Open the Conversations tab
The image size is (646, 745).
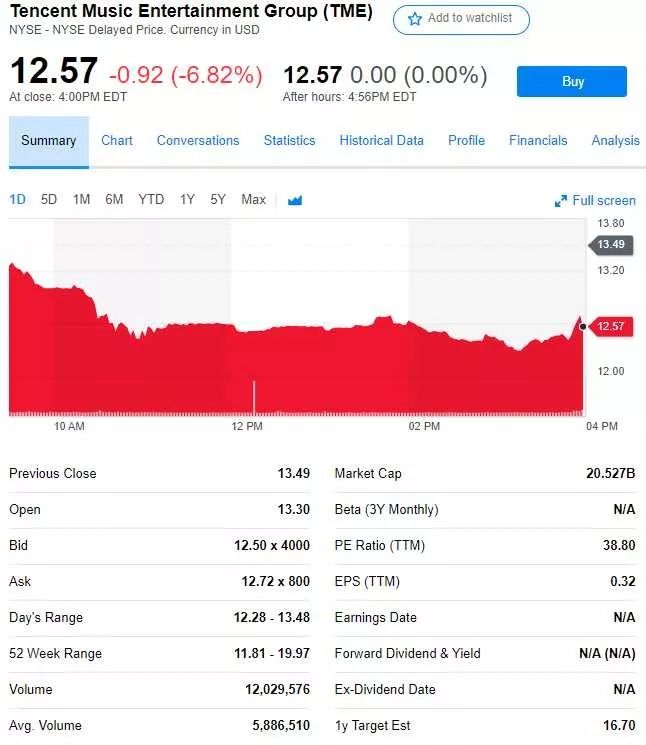tap(198, 141)
